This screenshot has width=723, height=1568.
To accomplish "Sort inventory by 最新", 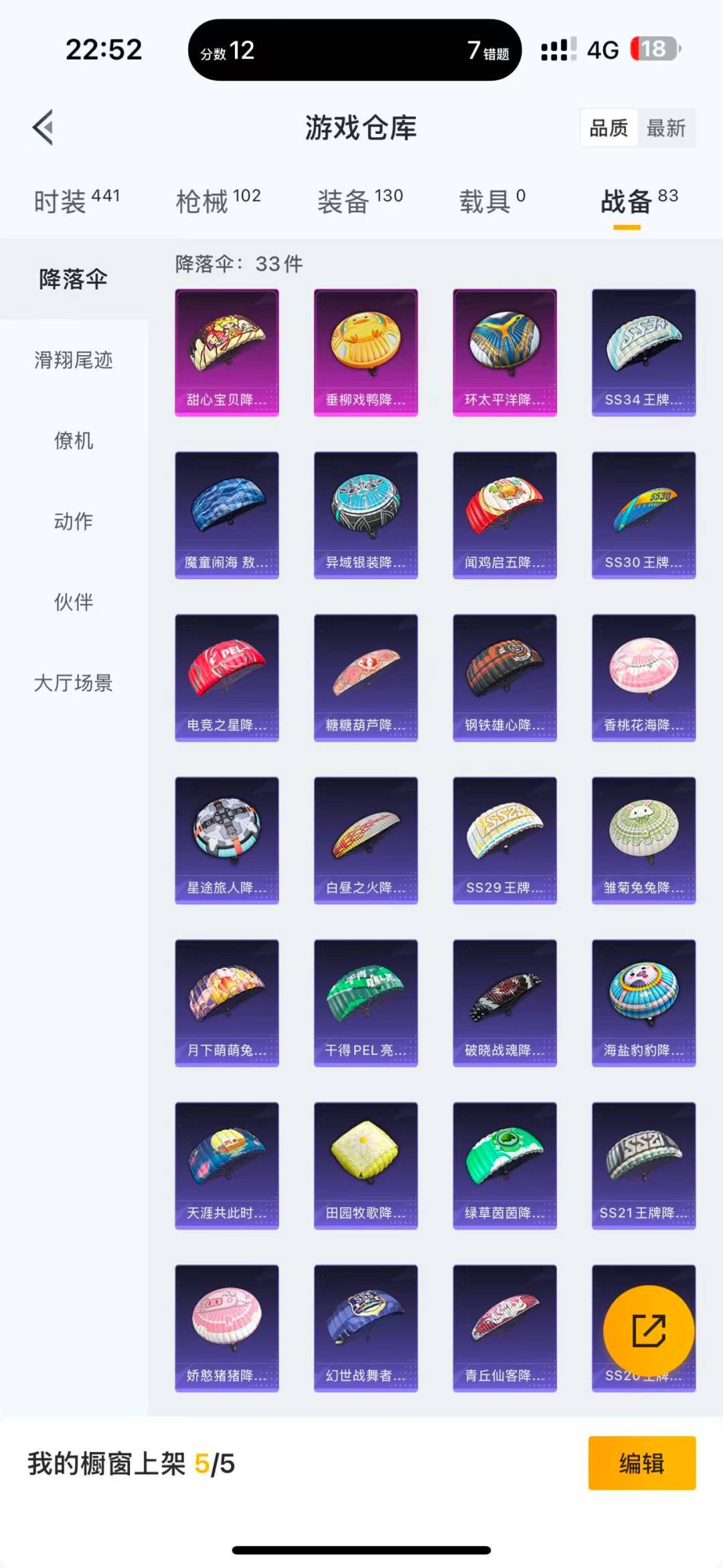I will (666, 128).
